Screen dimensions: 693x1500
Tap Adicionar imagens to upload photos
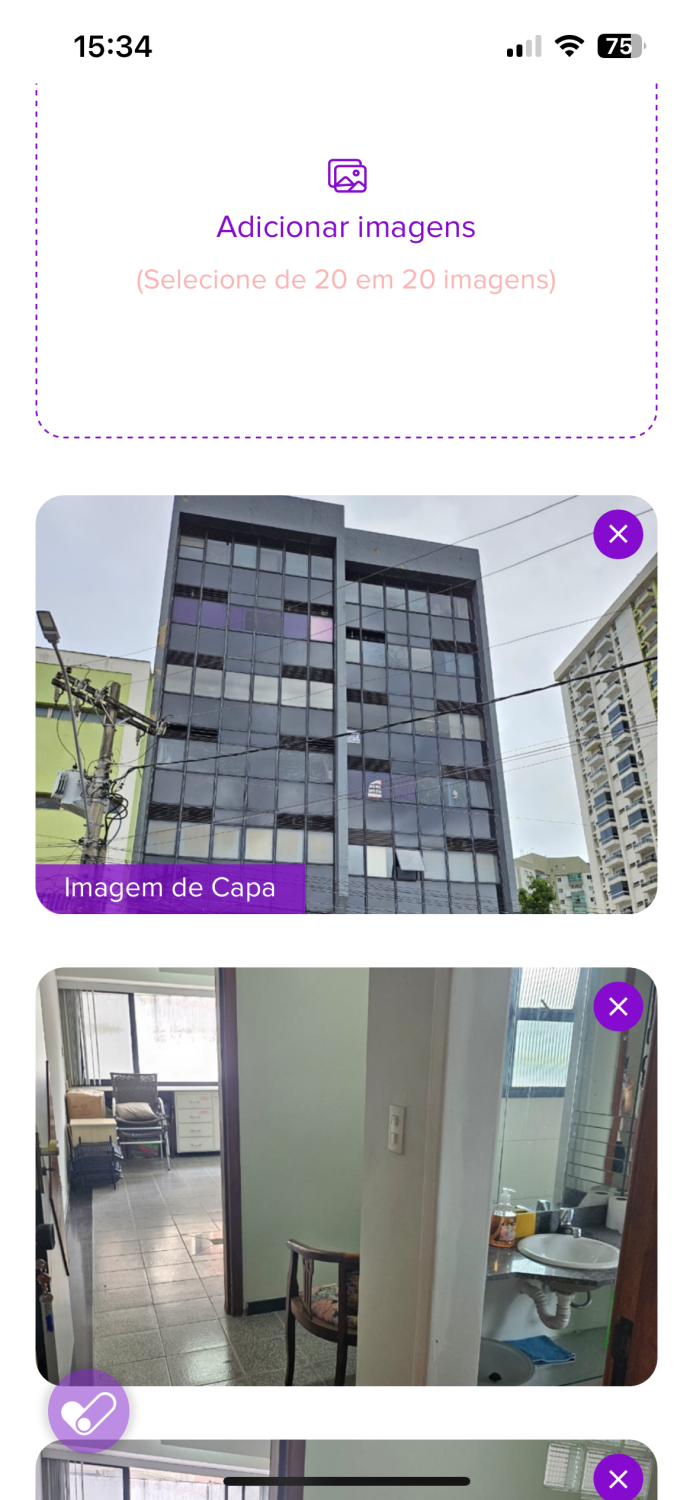coord(346,227)
